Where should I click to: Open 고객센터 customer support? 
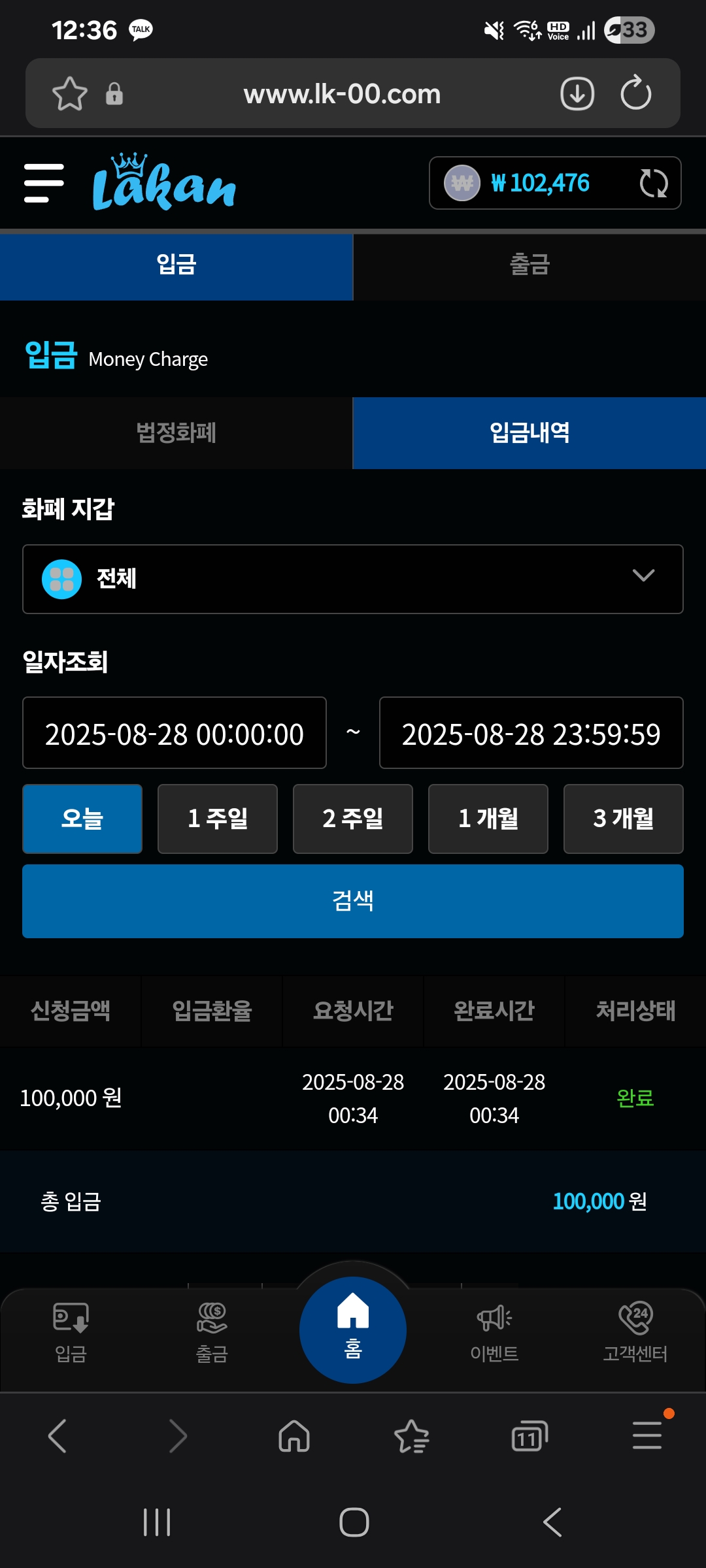tap(635, 1332)
